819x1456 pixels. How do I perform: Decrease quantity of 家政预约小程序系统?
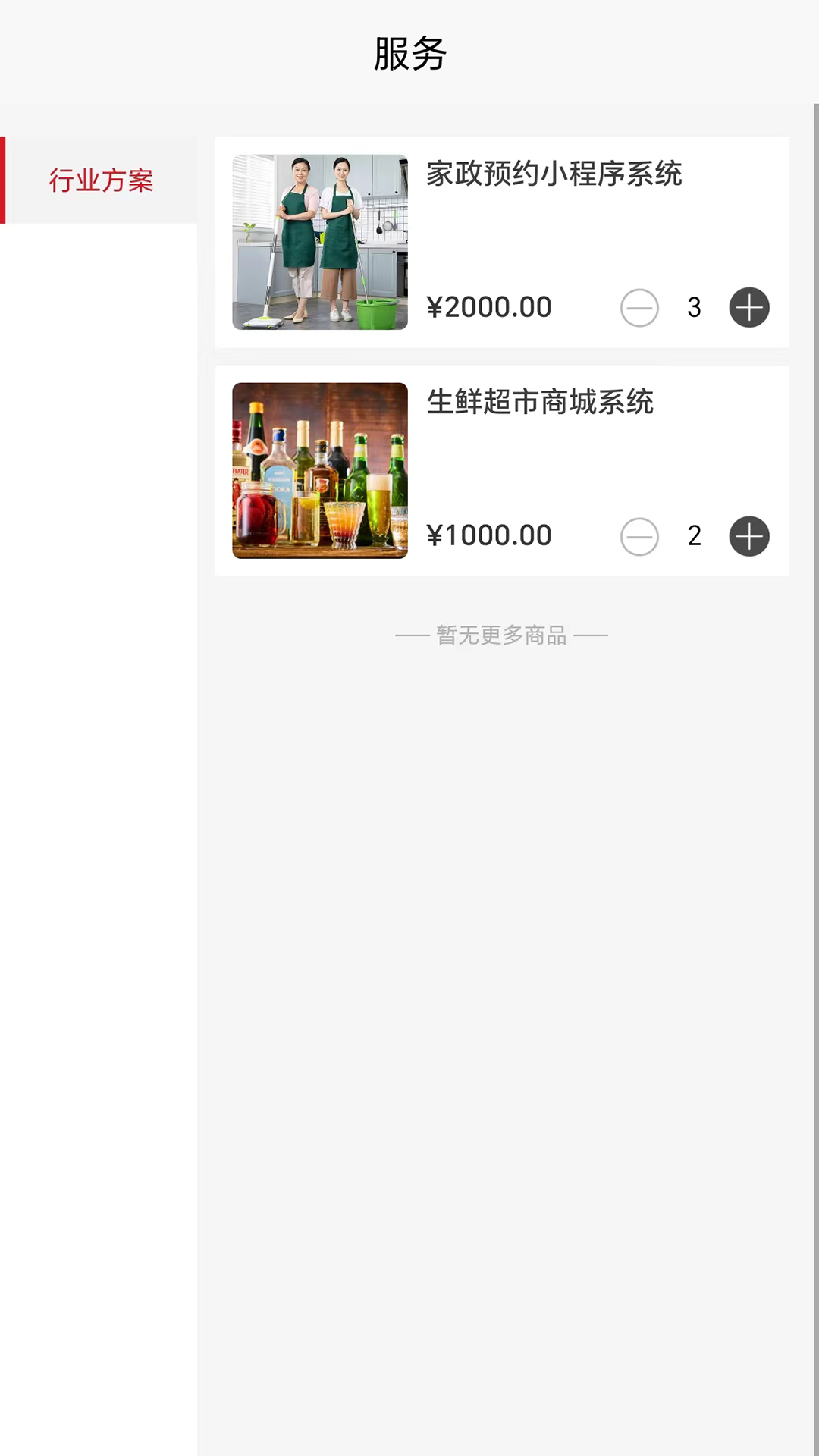coord(639,308)
